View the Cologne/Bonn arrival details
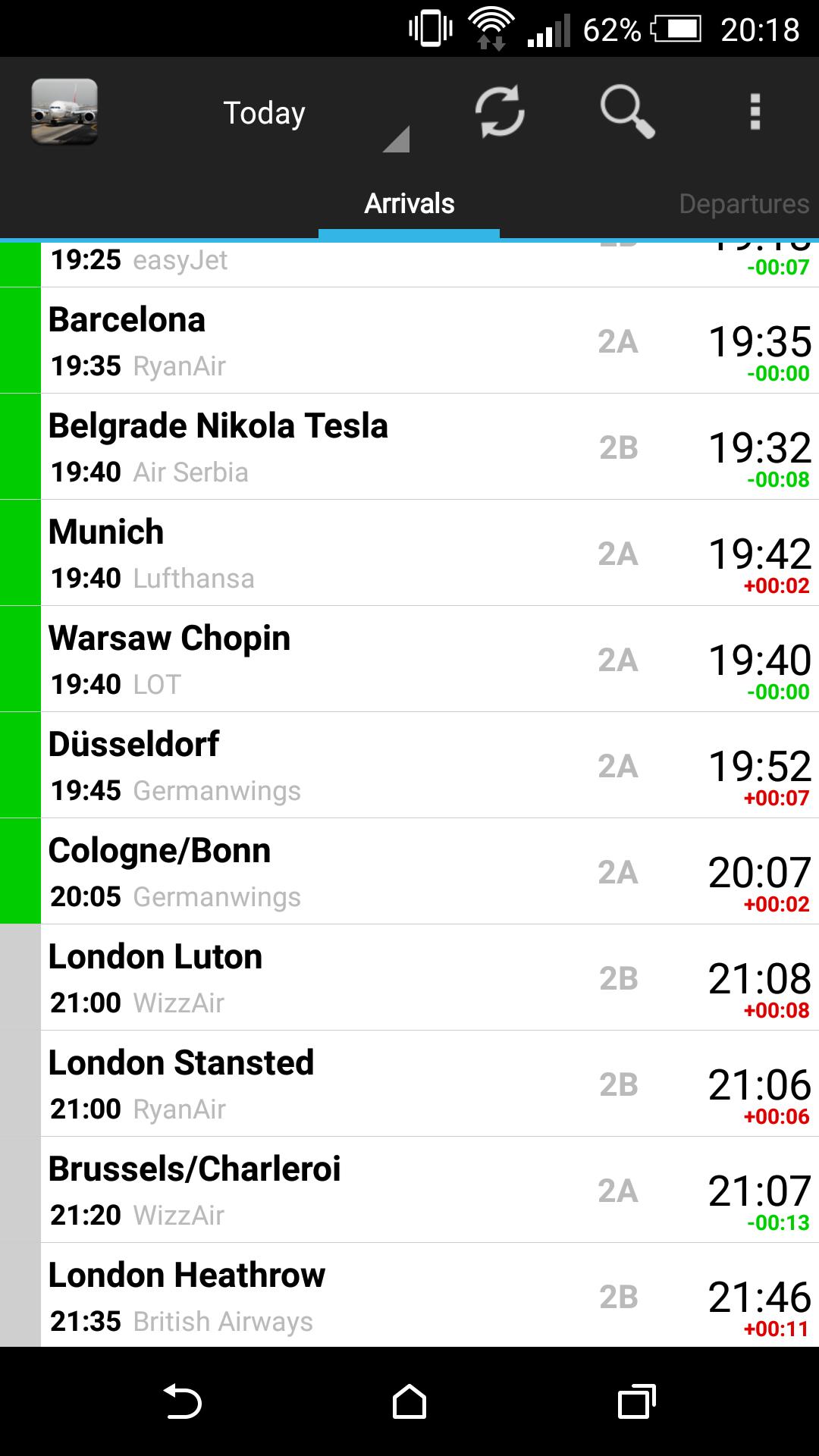 [409, 871]
